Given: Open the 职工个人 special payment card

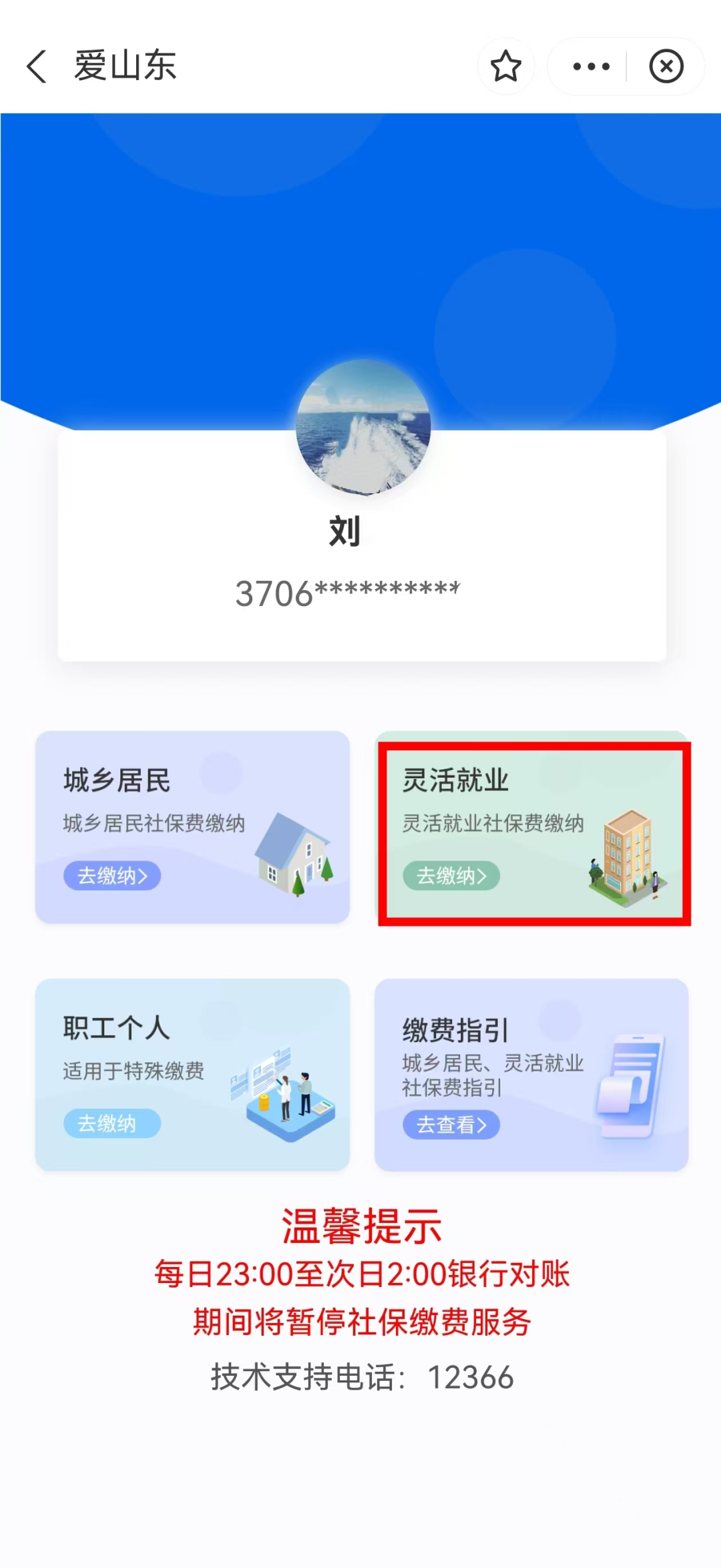Looking at the screenshot, I should [192, 1074].
